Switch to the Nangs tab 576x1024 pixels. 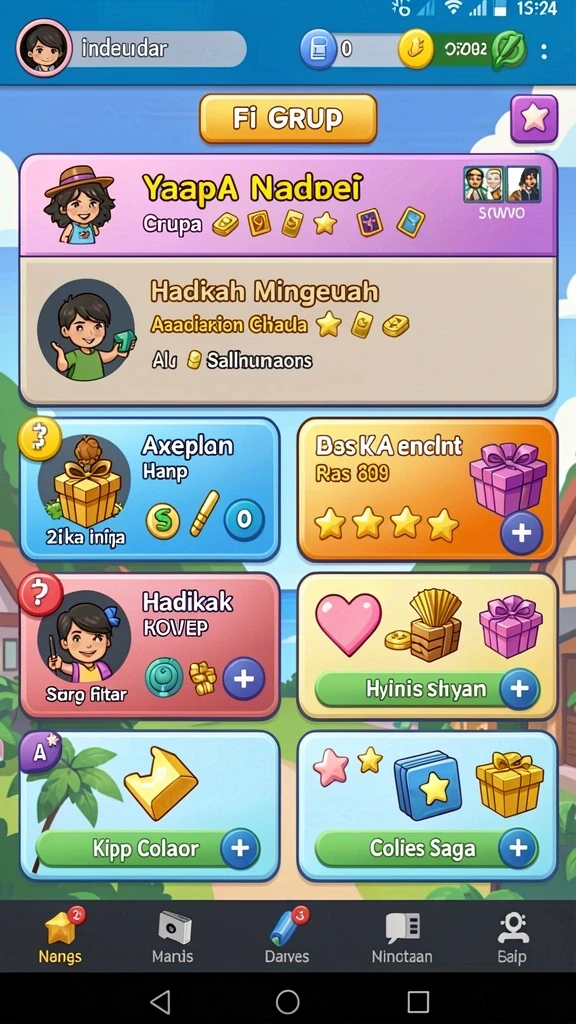click(60, 936)
